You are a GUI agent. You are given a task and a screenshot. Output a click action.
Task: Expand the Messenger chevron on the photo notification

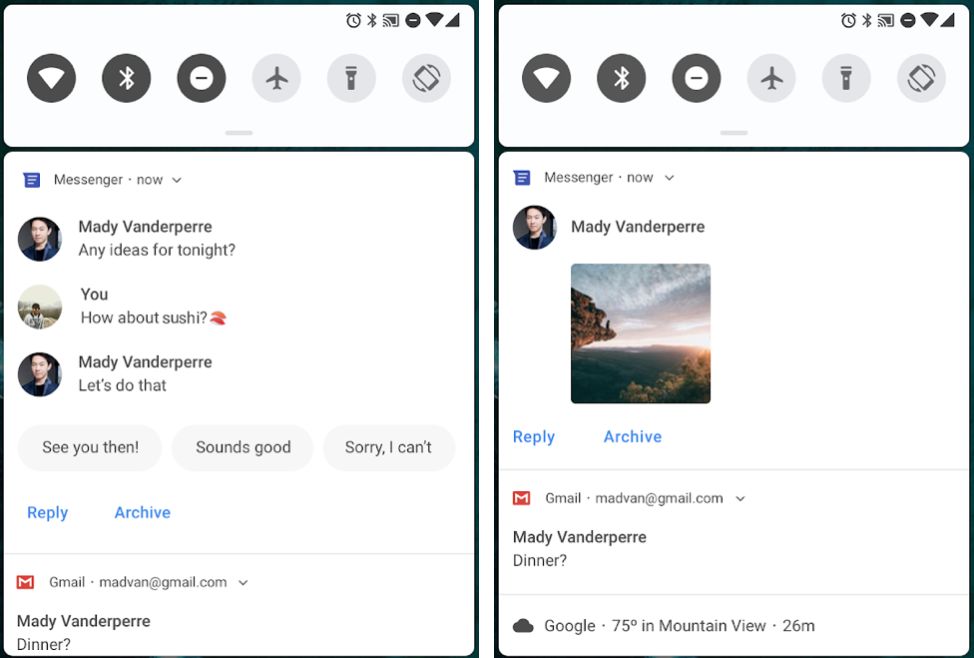669,178
